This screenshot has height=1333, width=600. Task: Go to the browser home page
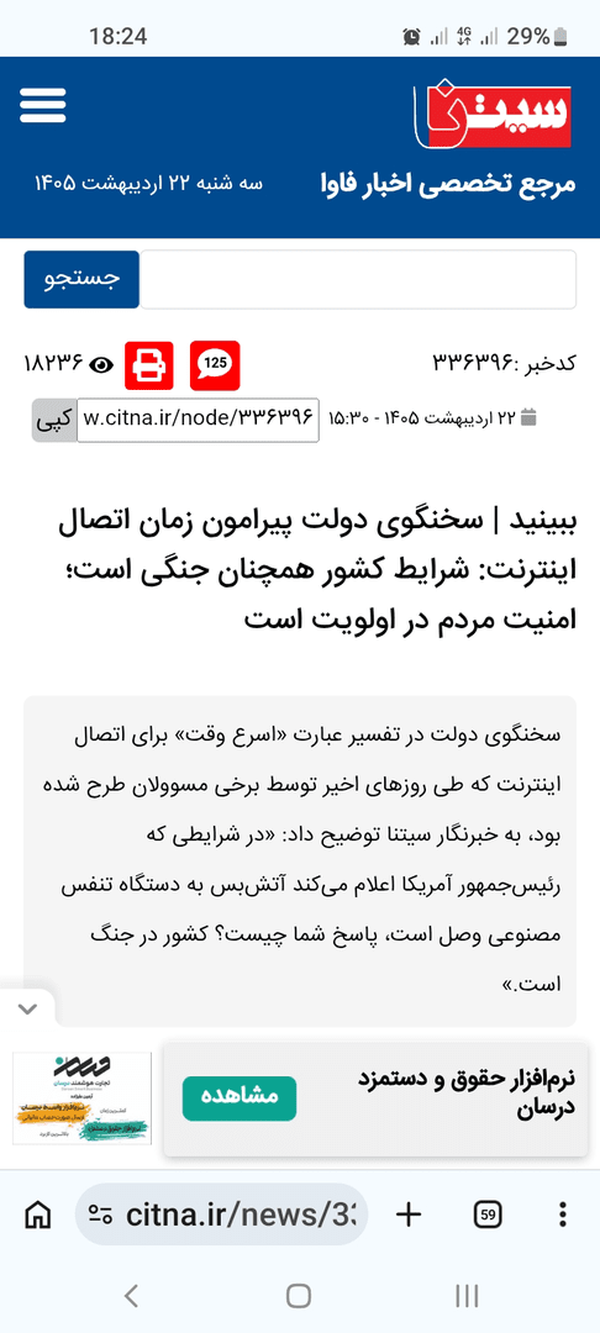coord(38,1215)
